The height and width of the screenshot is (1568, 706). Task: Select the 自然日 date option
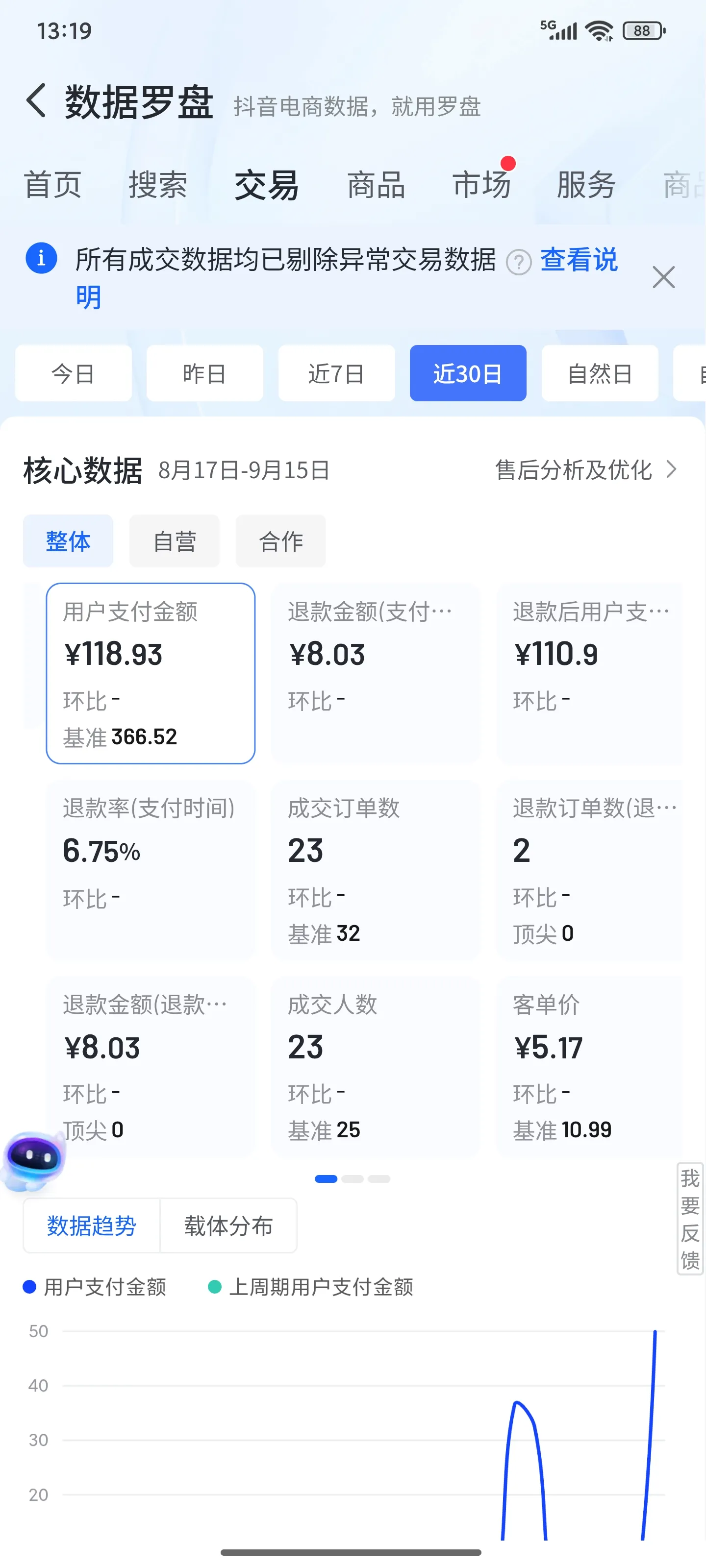coord(600,373)
